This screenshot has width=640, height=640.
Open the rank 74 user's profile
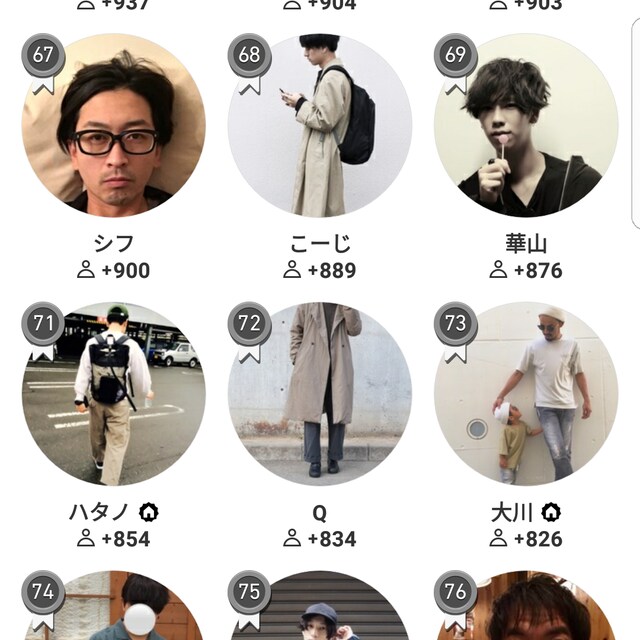coord(113,610)
